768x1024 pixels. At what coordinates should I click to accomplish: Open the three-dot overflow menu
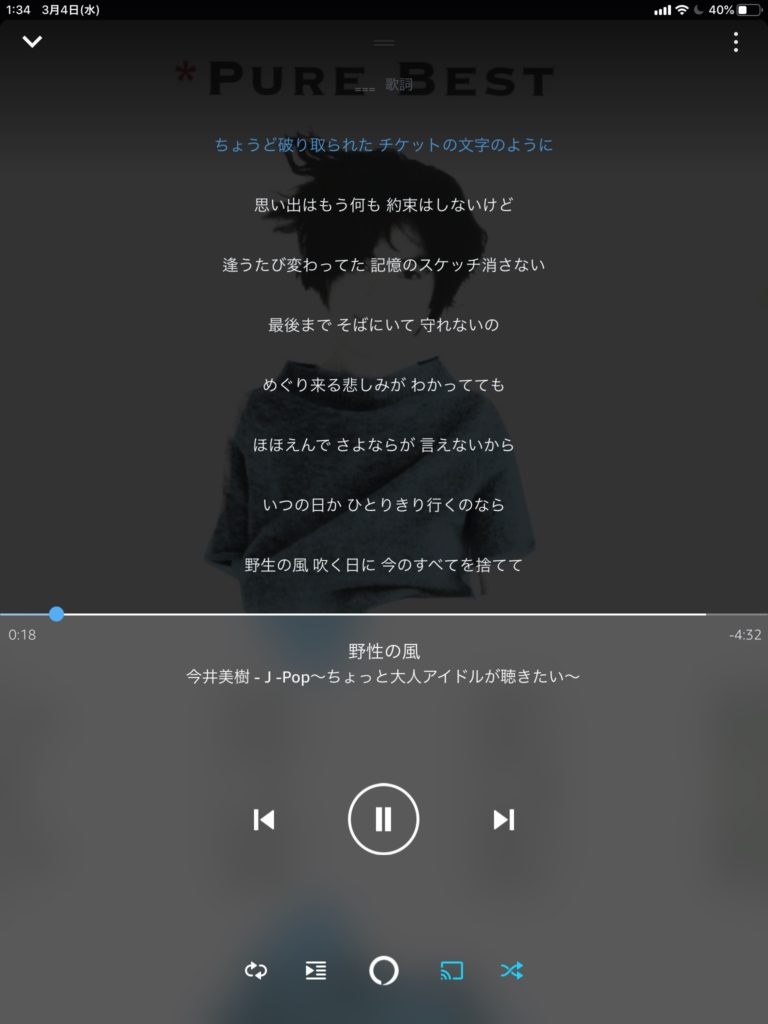click(736, 42)
